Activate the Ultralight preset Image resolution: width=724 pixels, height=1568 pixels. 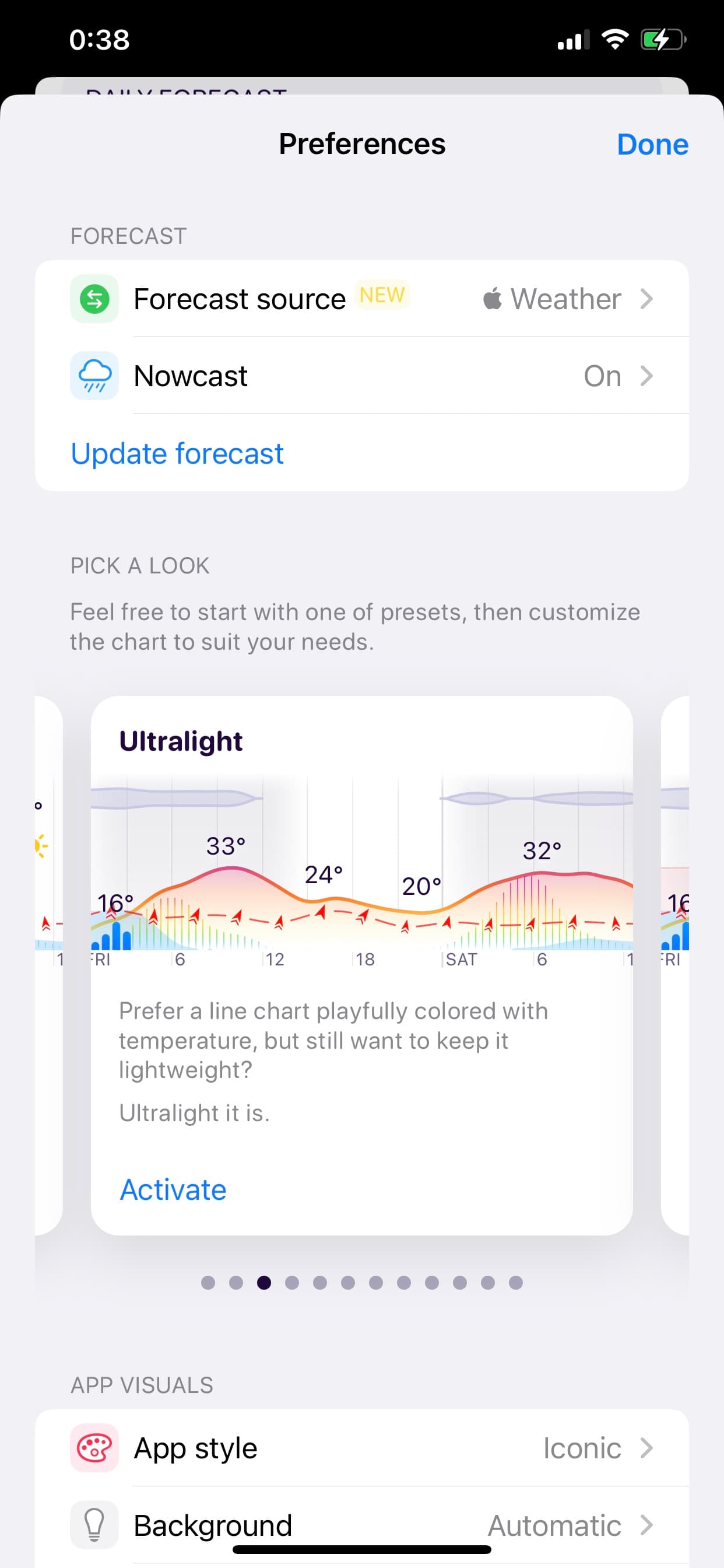[x=173, y=1189]
